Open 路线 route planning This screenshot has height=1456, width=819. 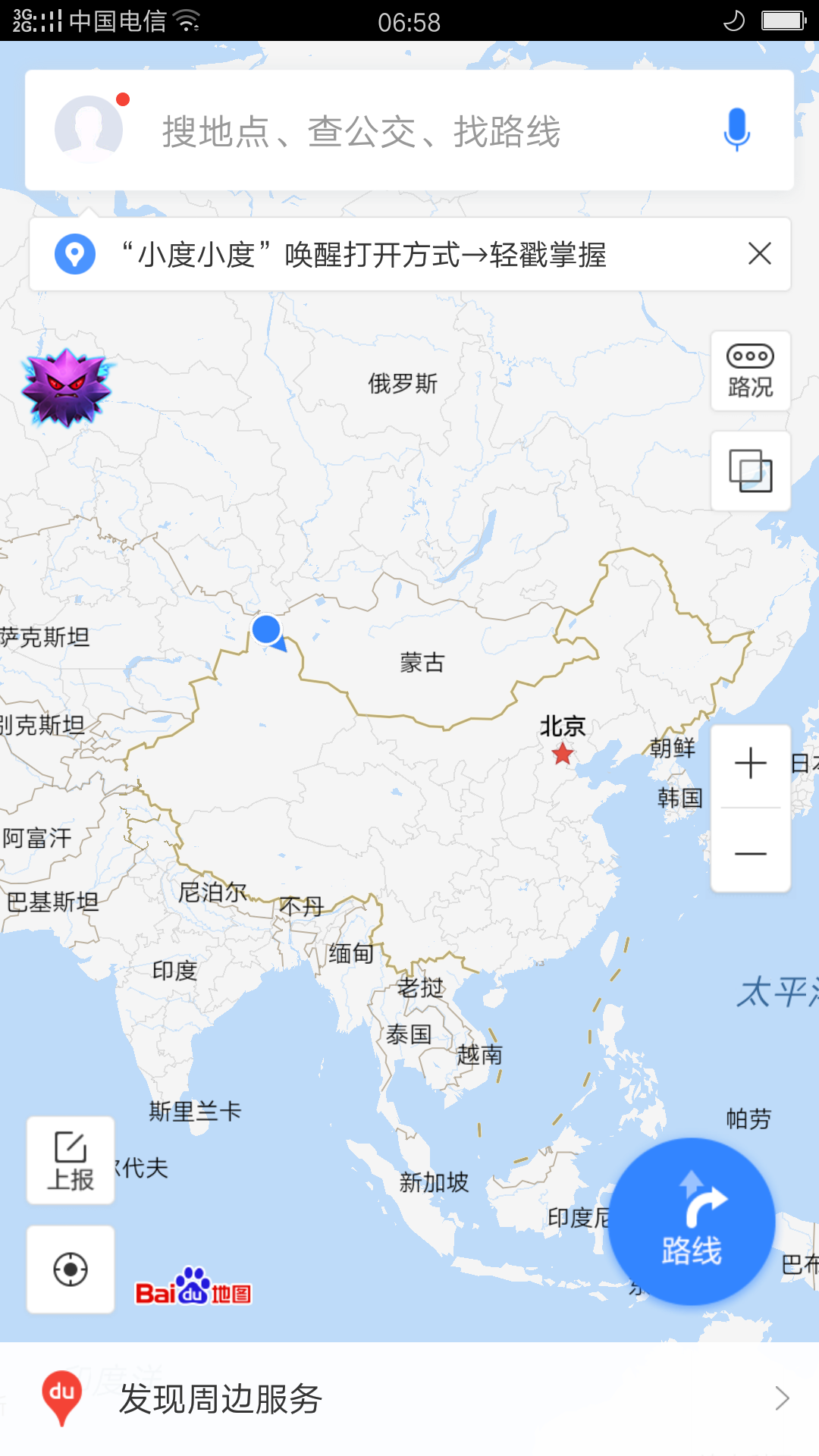pyautogui.click(x=691, y=1222)
